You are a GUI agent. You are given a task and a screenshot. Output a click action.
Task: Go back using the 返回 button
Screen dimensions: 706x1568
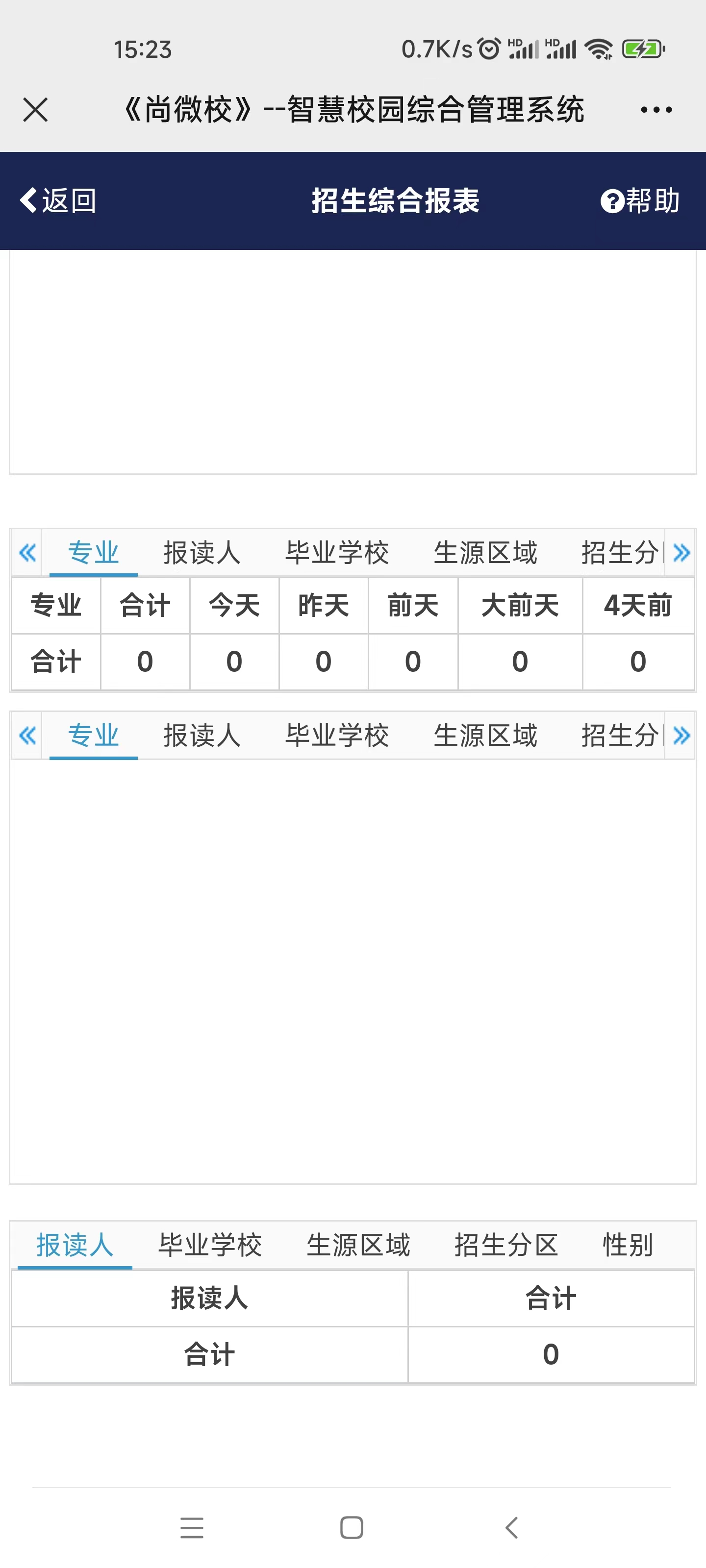point(58,200)
